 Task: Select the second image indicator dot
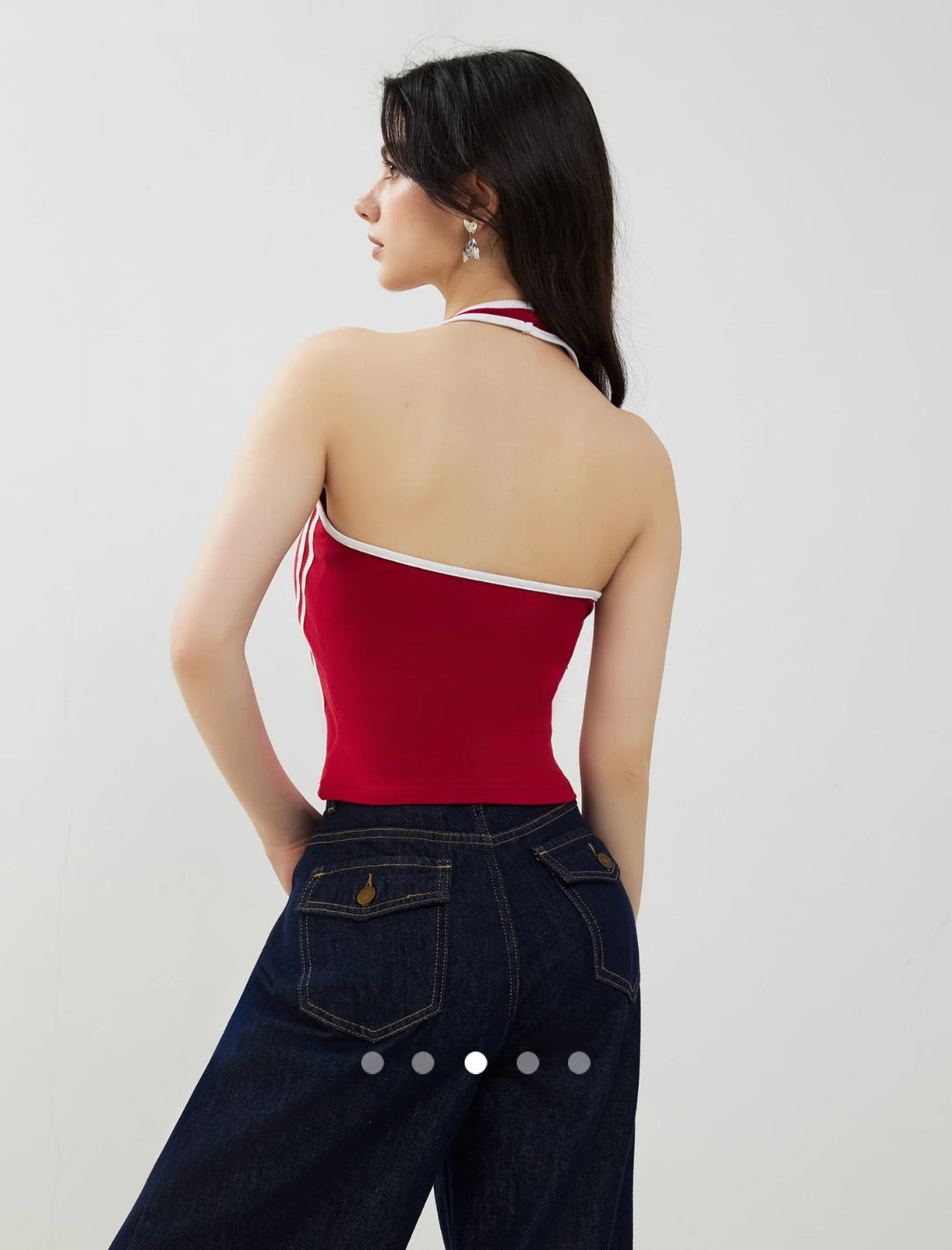[x=423, y=1062]
